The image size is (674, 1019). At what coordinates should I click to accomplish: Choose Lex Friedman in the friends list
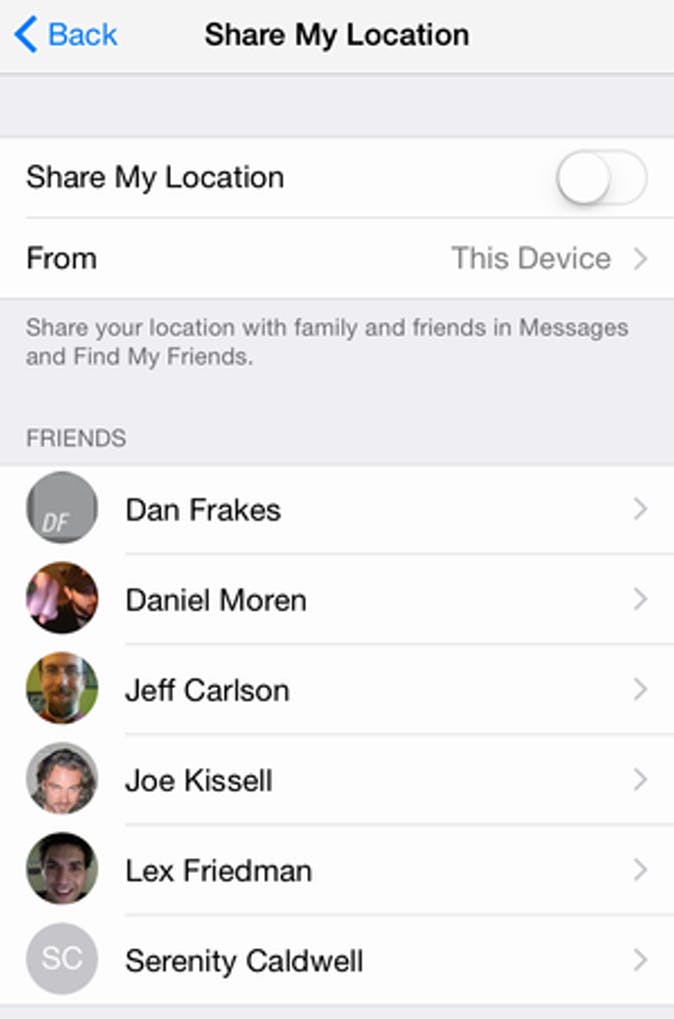[x=337, y=870]
